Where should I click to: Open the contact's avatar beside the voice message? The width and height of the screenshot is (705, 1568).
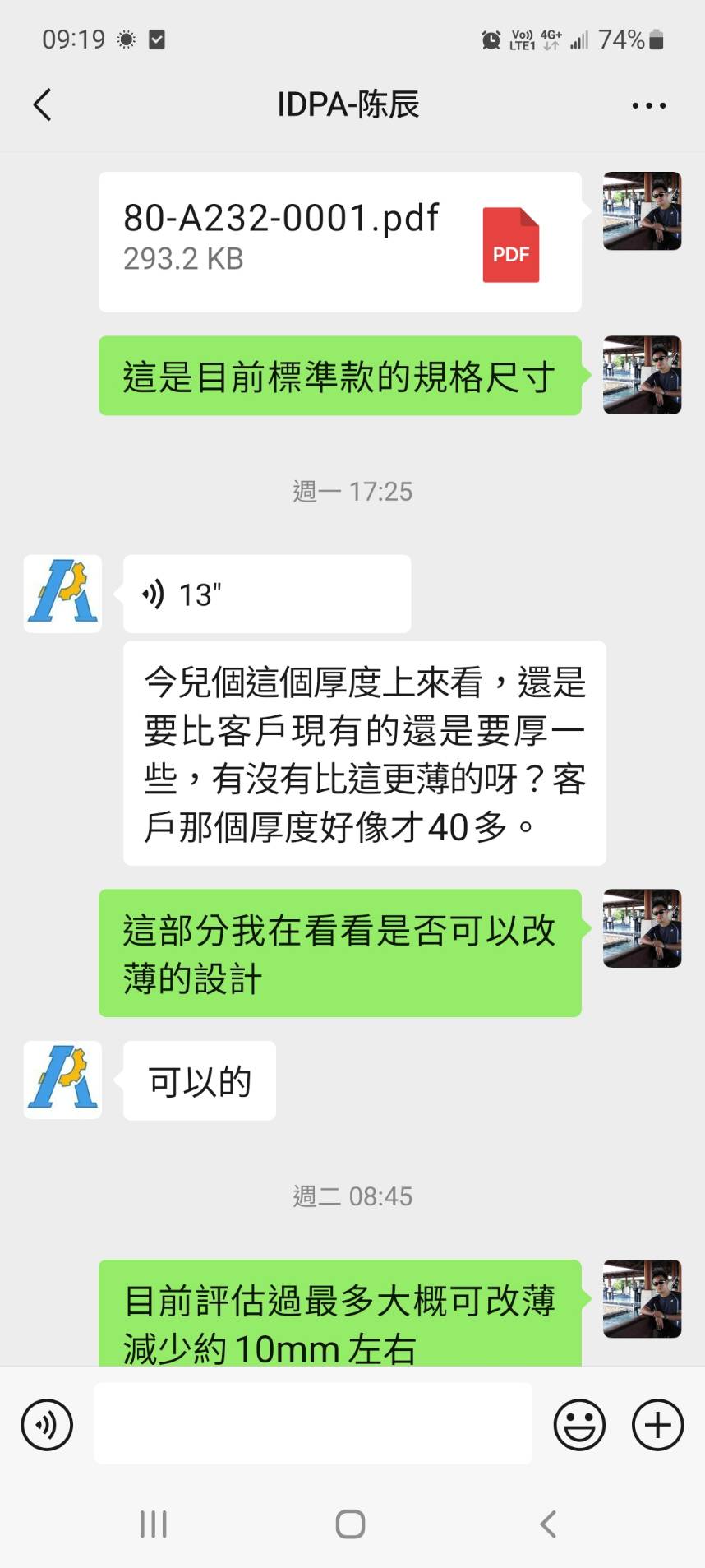pos(62,594)
